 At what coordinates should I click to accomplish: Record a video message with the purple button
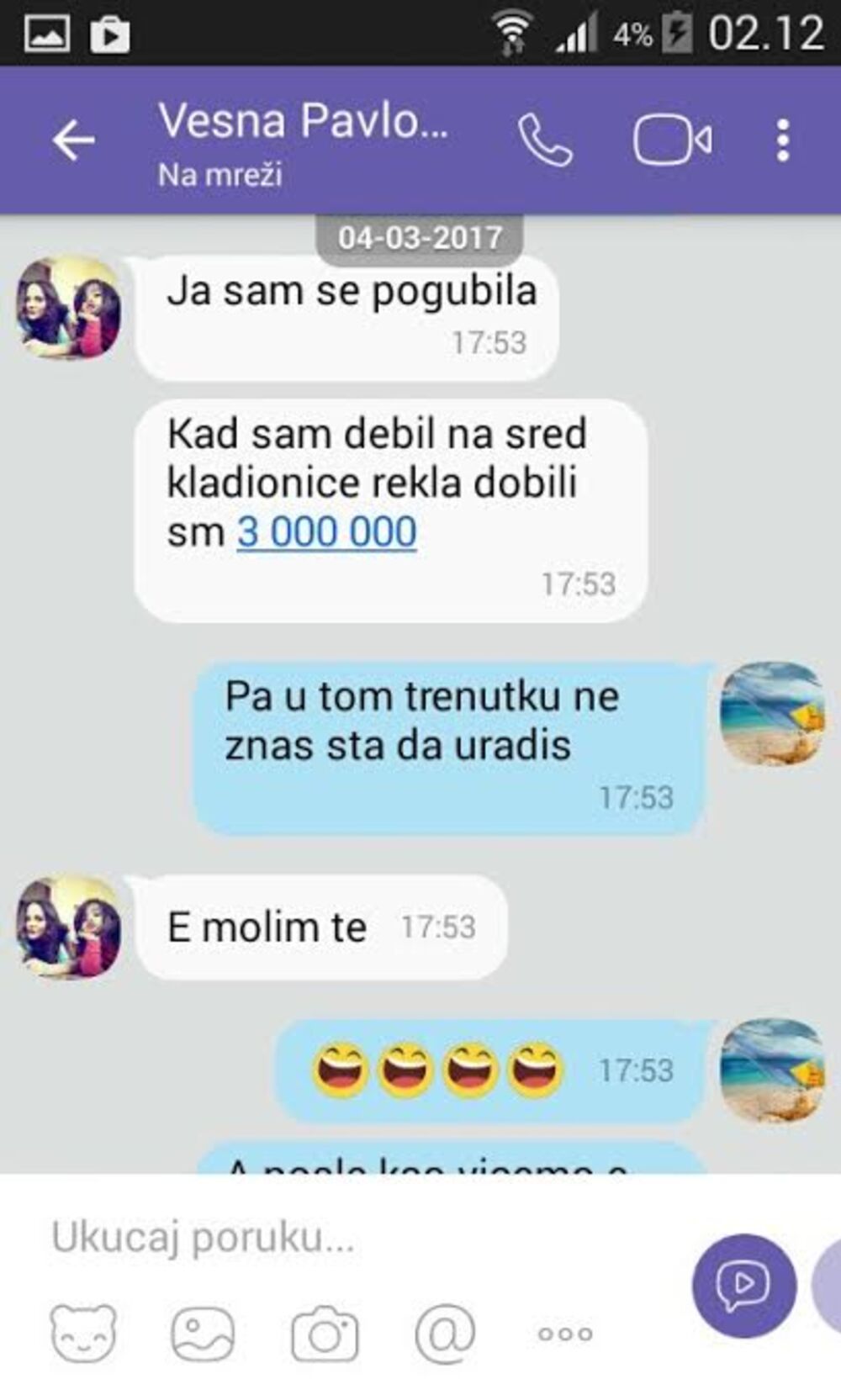point(743,1285)
